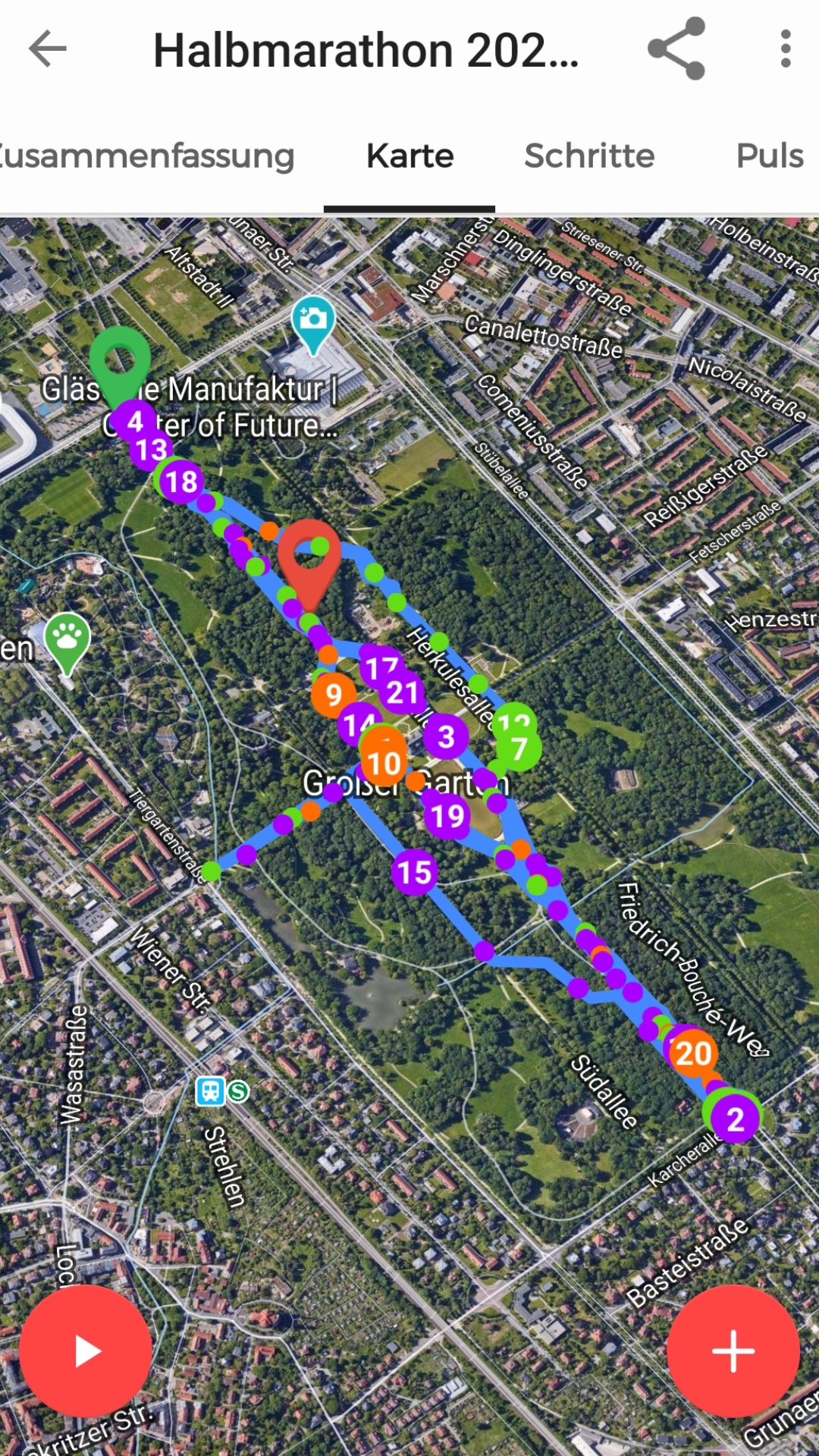Start route playback with the red play button
Screen dimensions: 819x1456
click(x=85, y=1351)
